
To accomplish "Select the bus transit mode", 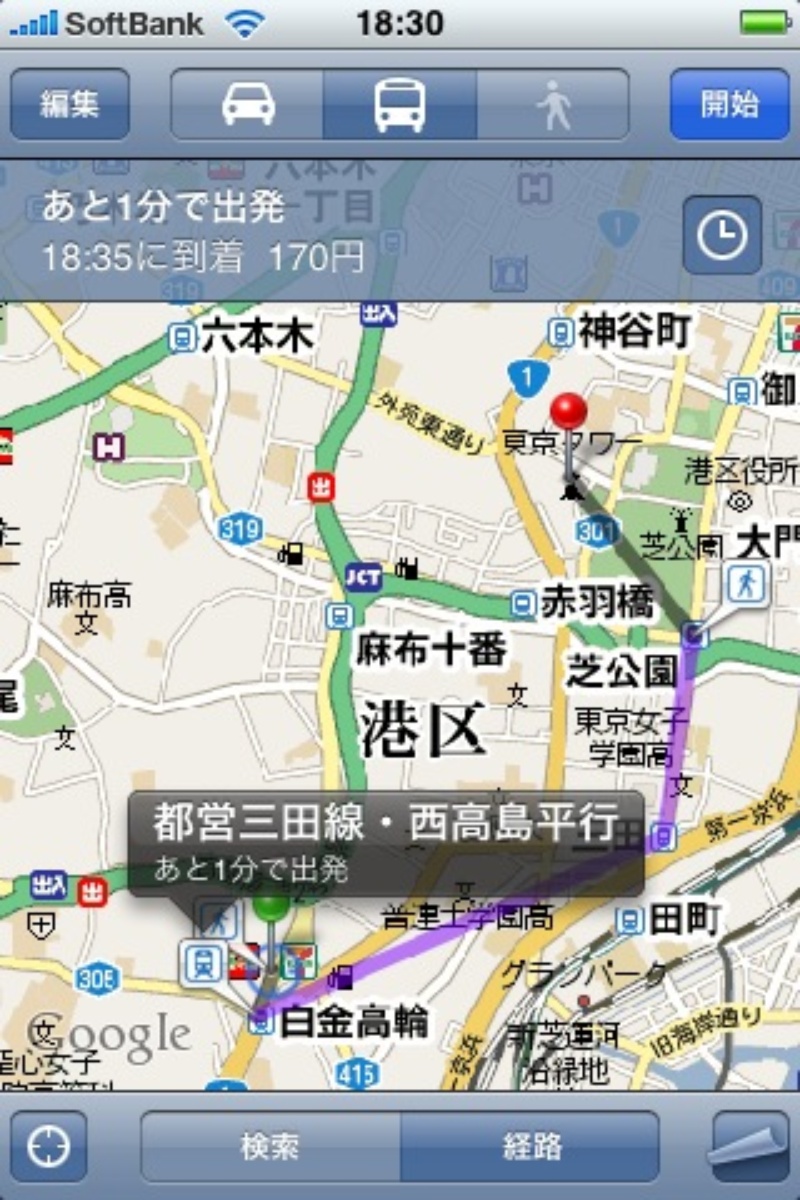I will pos(400,104).
